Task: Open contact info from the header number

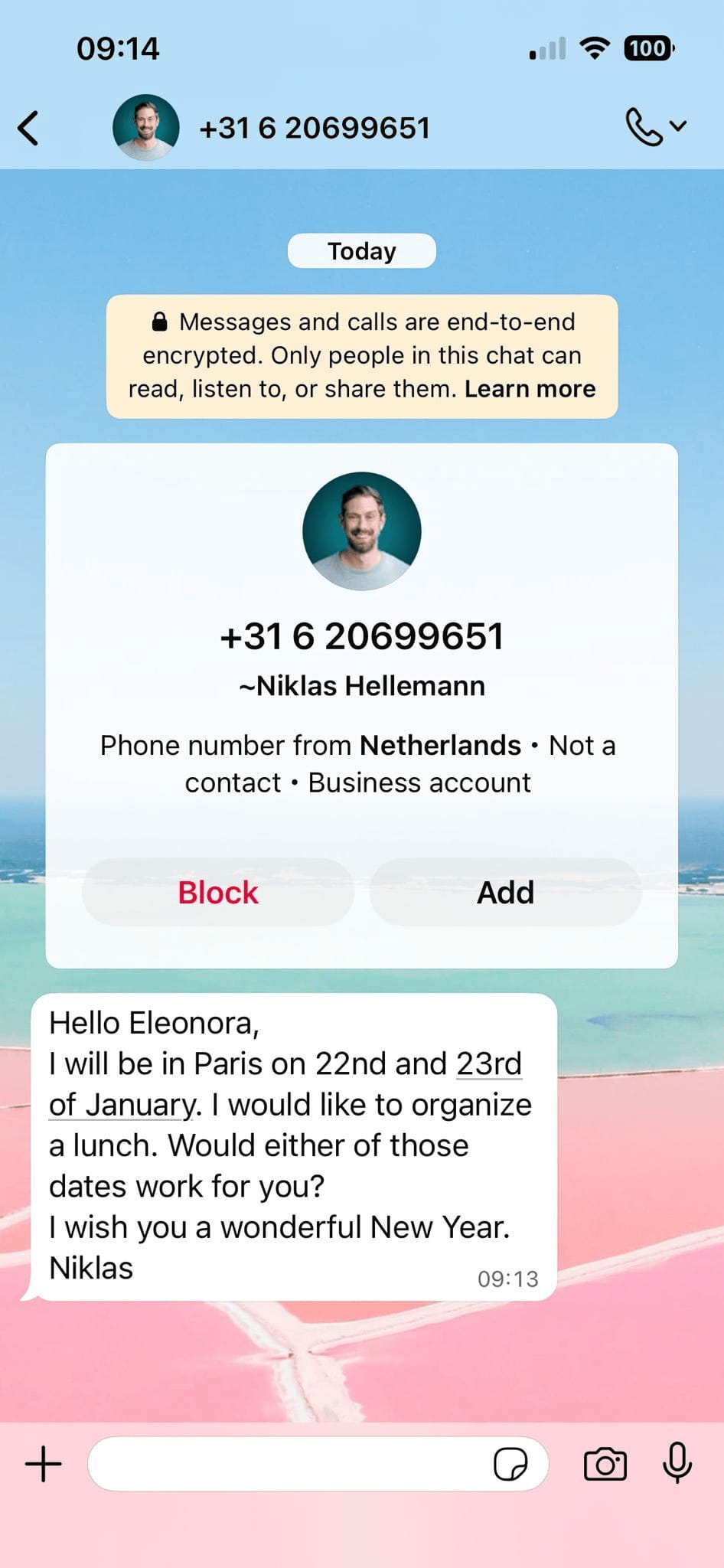Action: (314, 128)
